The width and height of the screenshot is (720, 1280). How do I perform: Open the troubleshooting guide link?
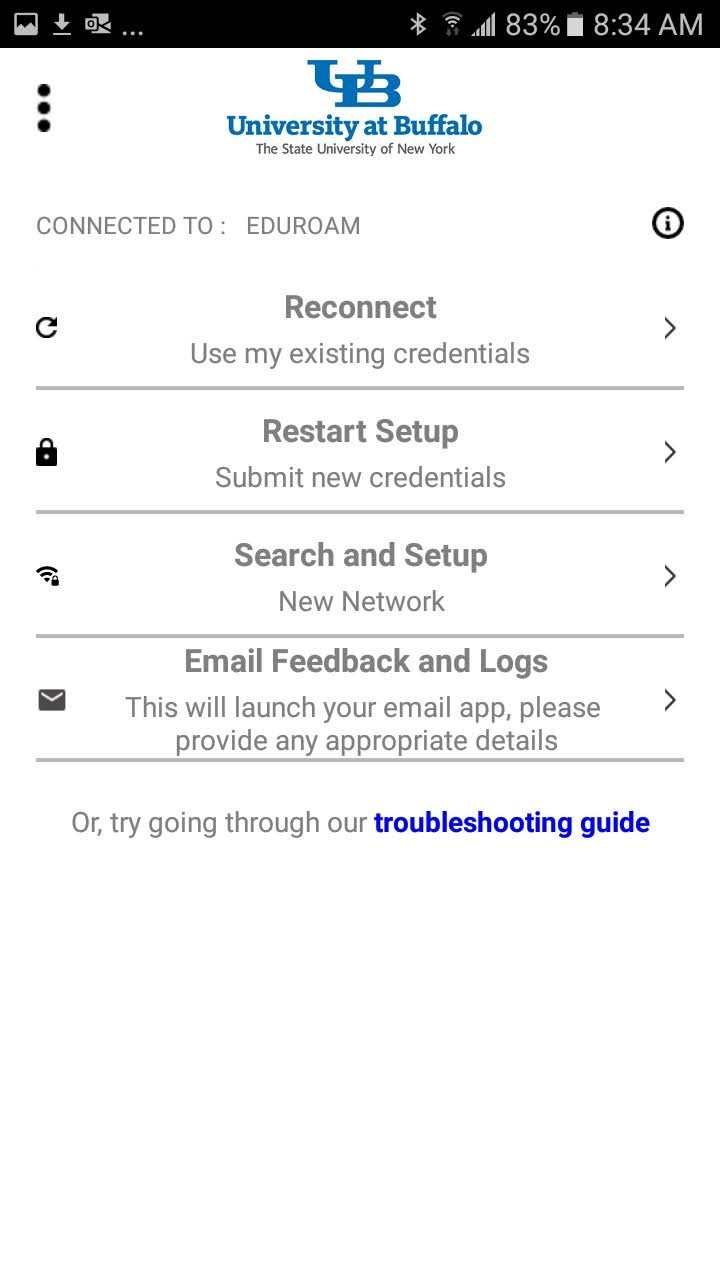click(x=511, y=823)
